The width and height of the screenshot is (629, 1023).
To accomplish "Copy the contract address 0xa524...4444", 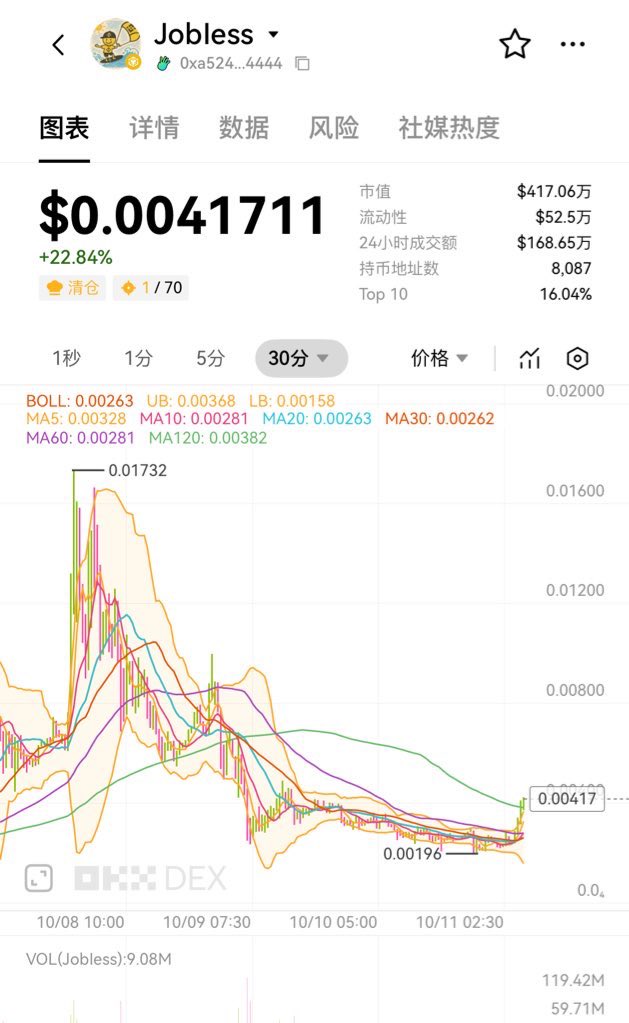I will pos(302,63).
